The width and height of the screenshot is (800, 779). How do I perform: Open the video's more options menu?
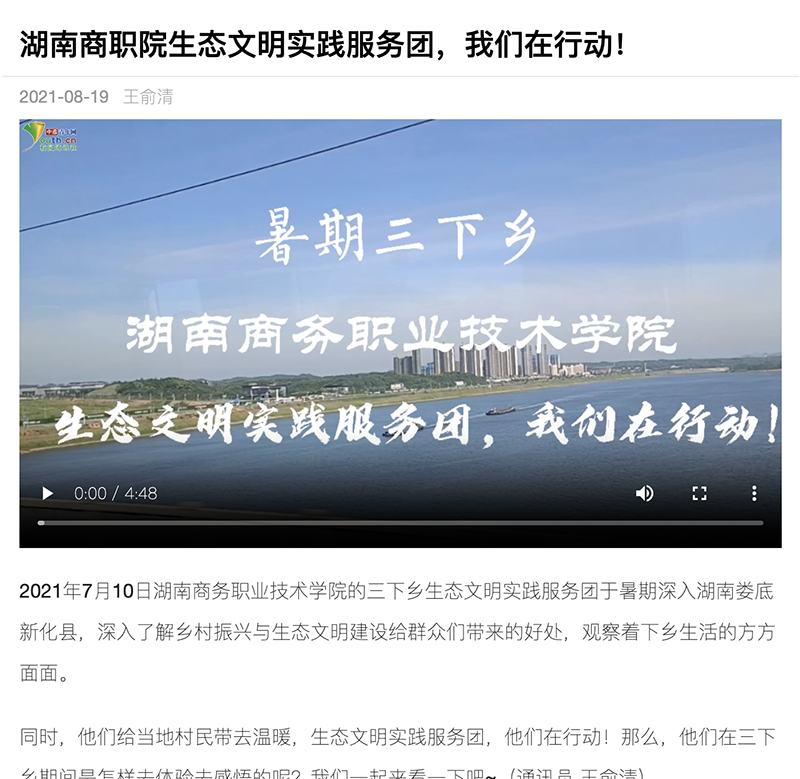[x=754, y=493]
